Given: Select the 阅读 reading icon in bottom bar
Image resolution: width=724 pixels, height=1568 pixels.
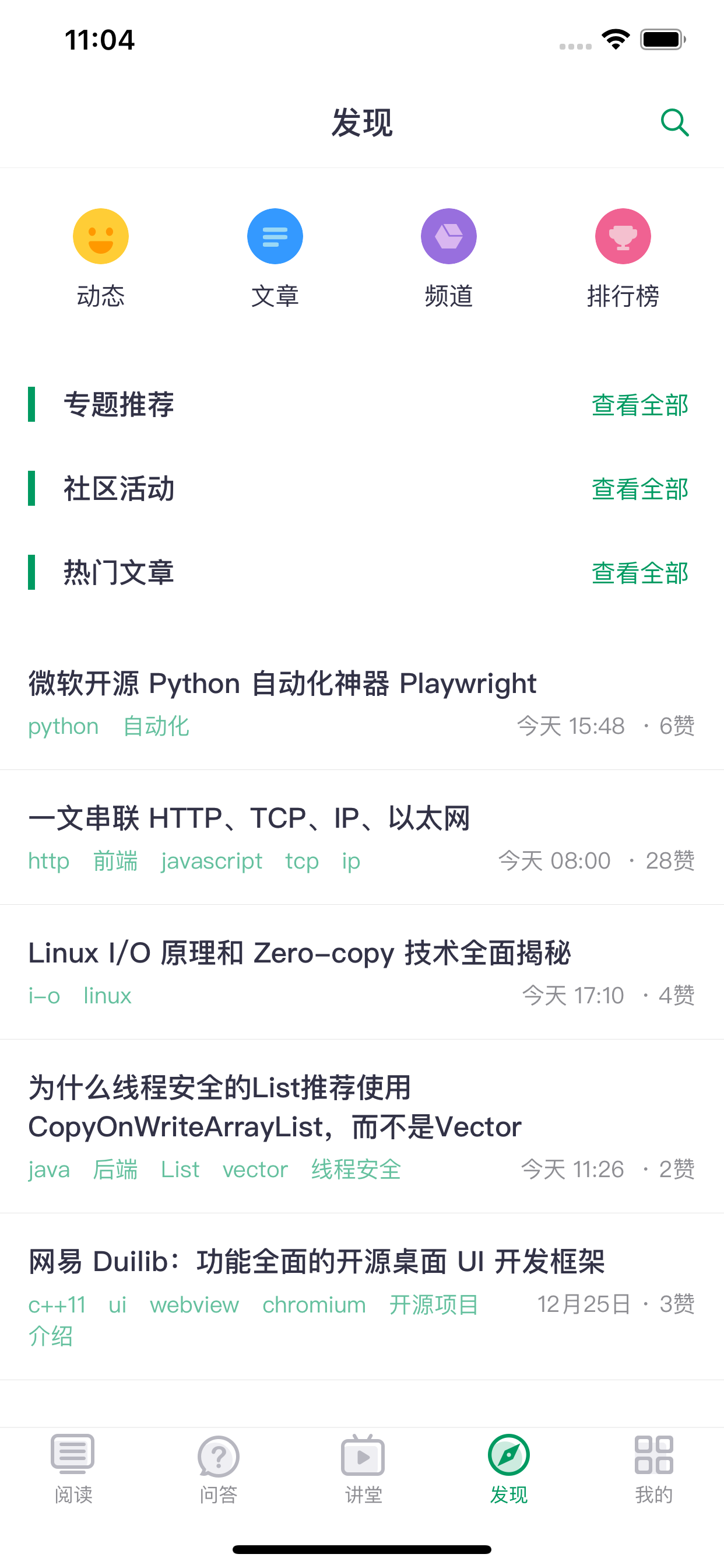Looking at the screenshot, I should pyautogui.click(x=72, y=1456).
